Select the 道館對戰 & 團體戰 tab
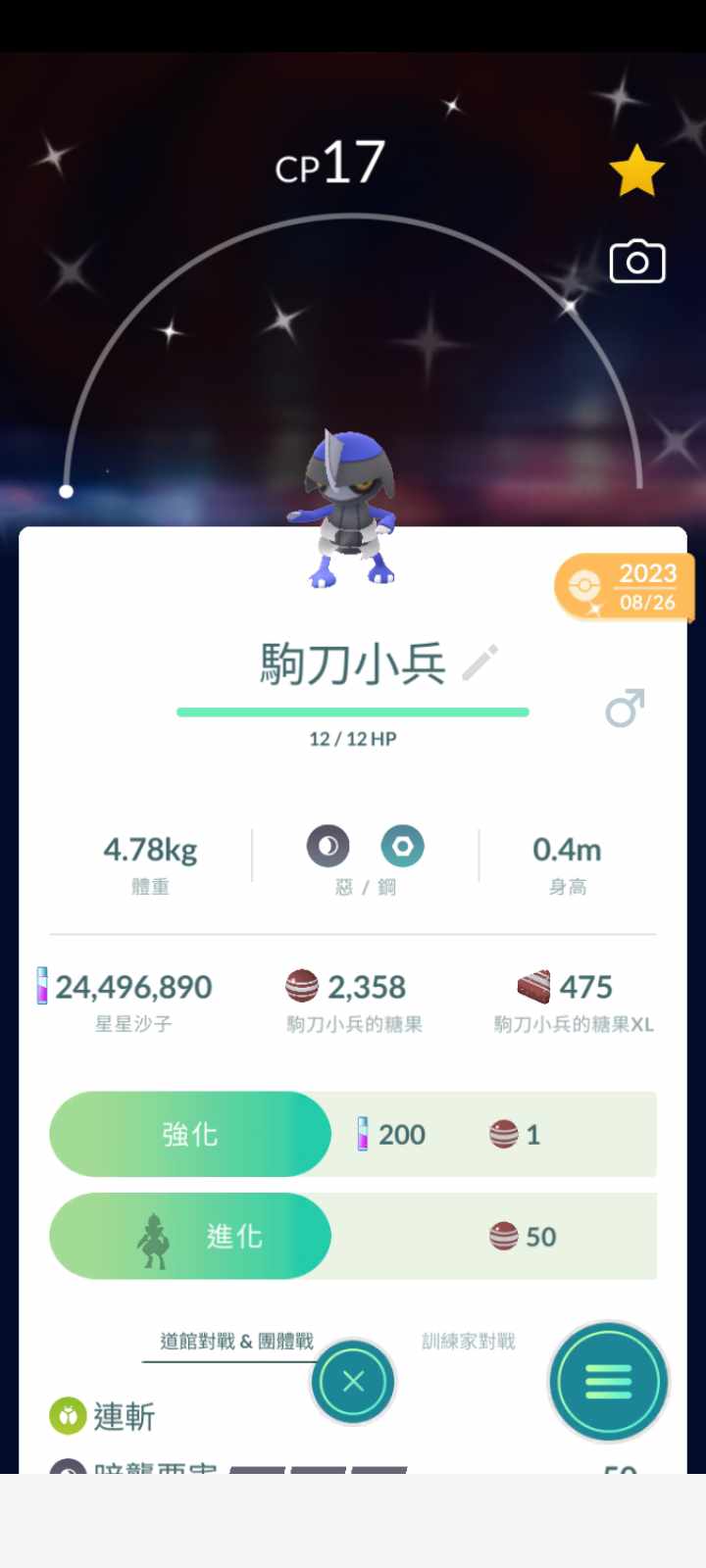Image resolution: width=706 pixels, height=1568 pixels. pos(236,1341)
